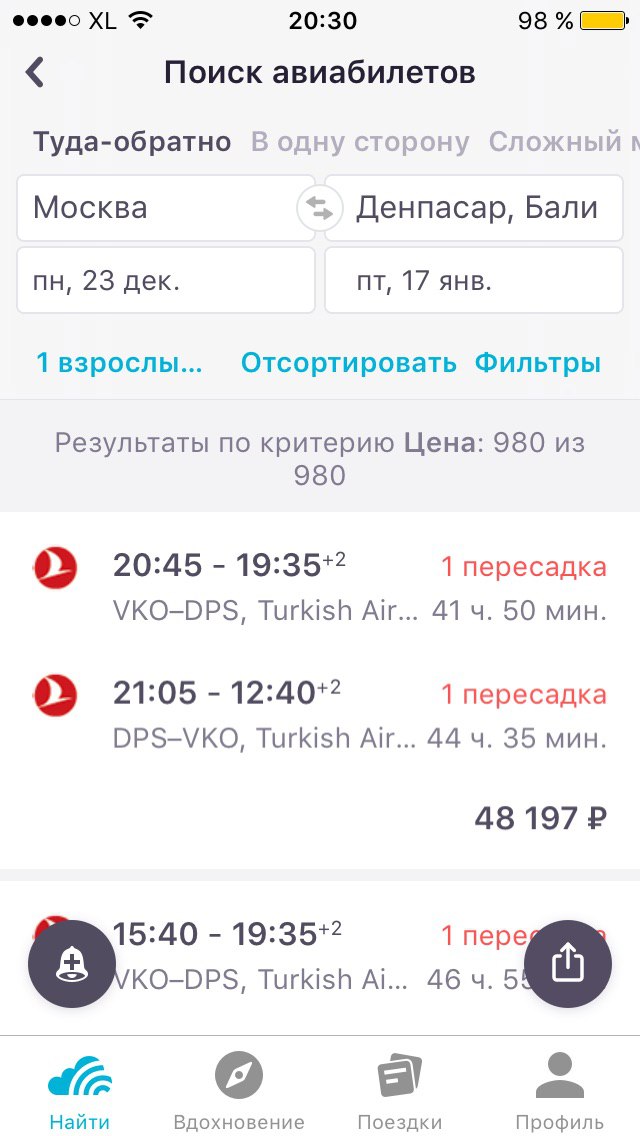The height and width of the screenshot is (1136, 640).
Task: Open Фильтры for search results
Action: [538, 363]
